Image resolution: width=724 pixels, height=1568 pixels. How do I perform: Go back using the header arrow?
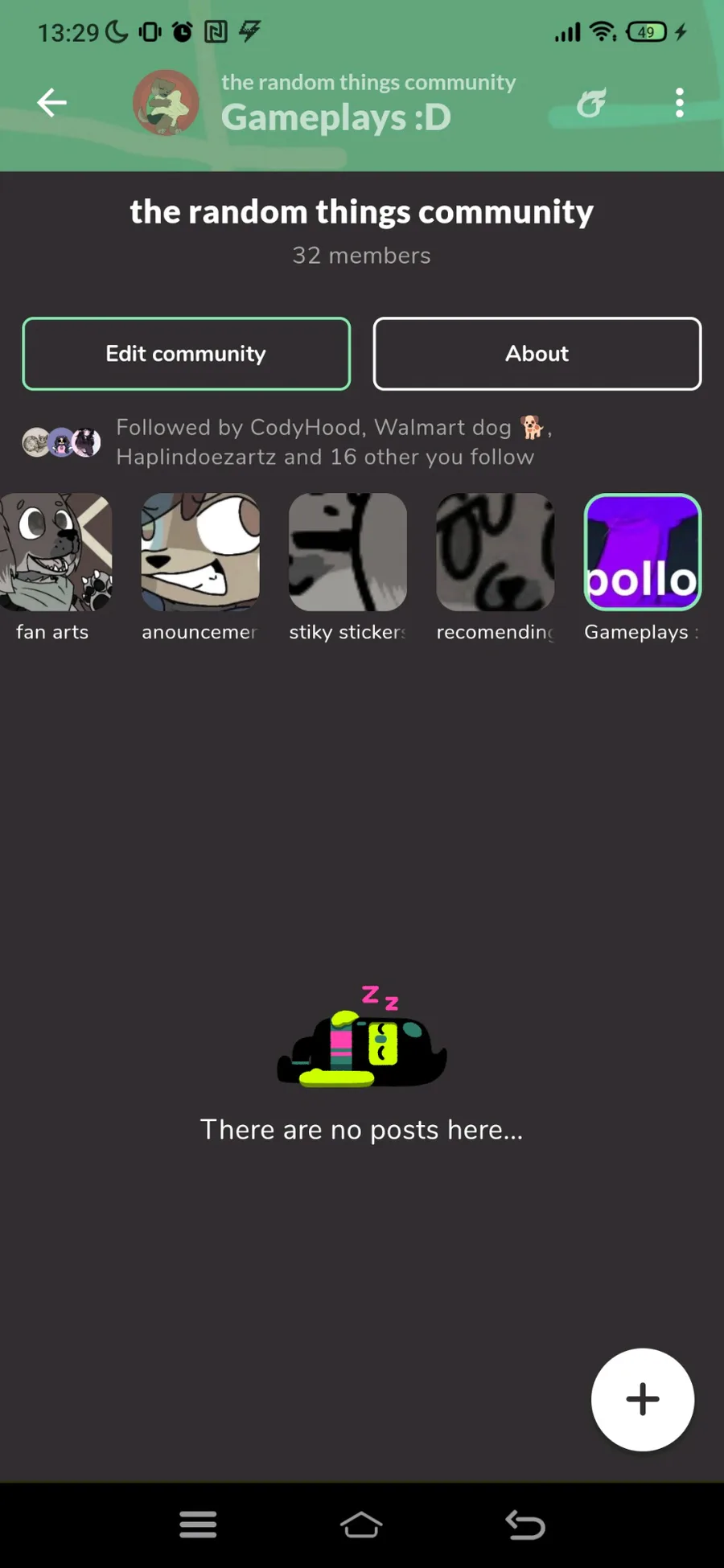point(52,103)
